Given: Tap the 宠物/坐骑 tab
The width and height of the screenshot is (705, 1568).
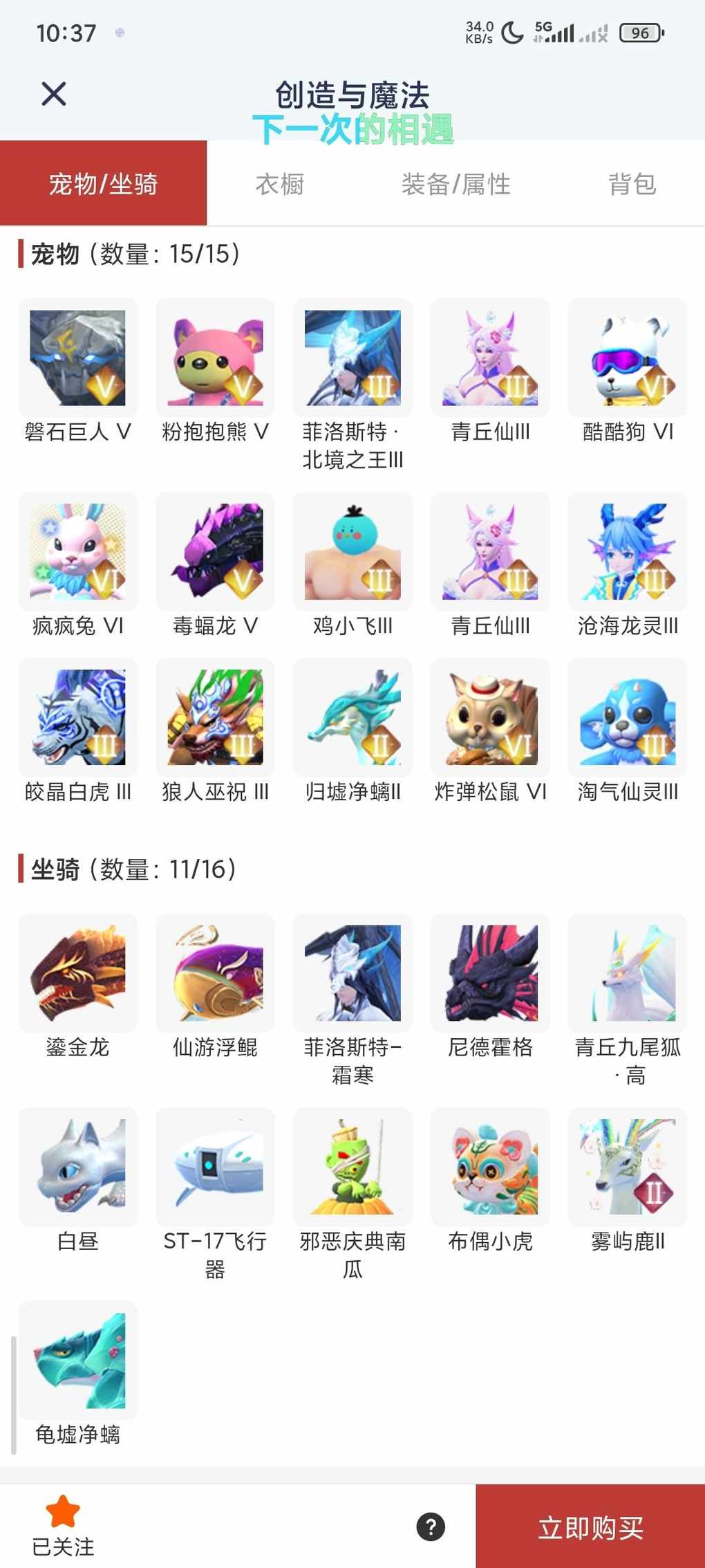Looking at the screenshot, I should pyautogui.click(x=104, y=184).
